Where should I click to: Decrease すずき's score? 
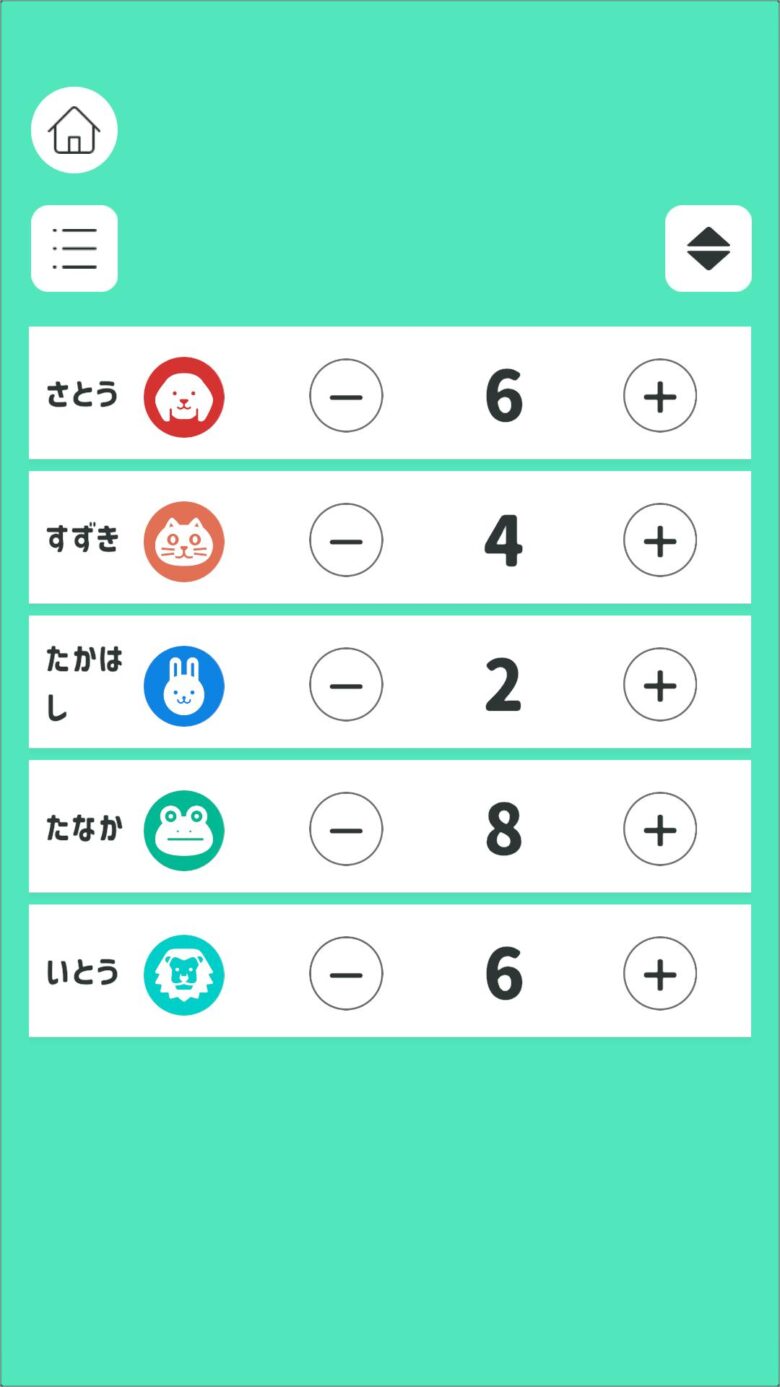346,541
